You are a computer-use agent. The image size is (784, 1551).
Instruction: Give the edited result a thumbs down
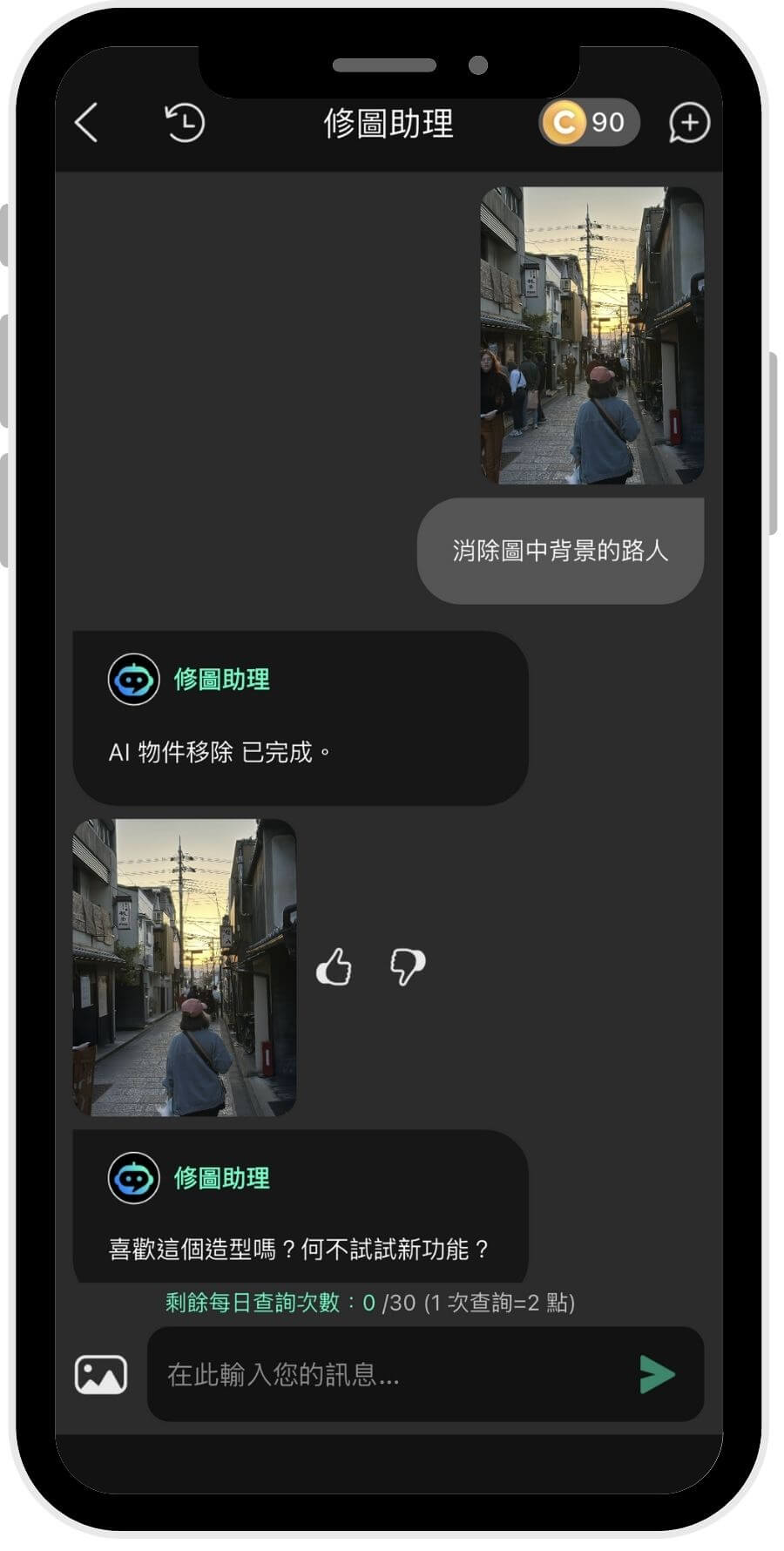tap(407, 966)
